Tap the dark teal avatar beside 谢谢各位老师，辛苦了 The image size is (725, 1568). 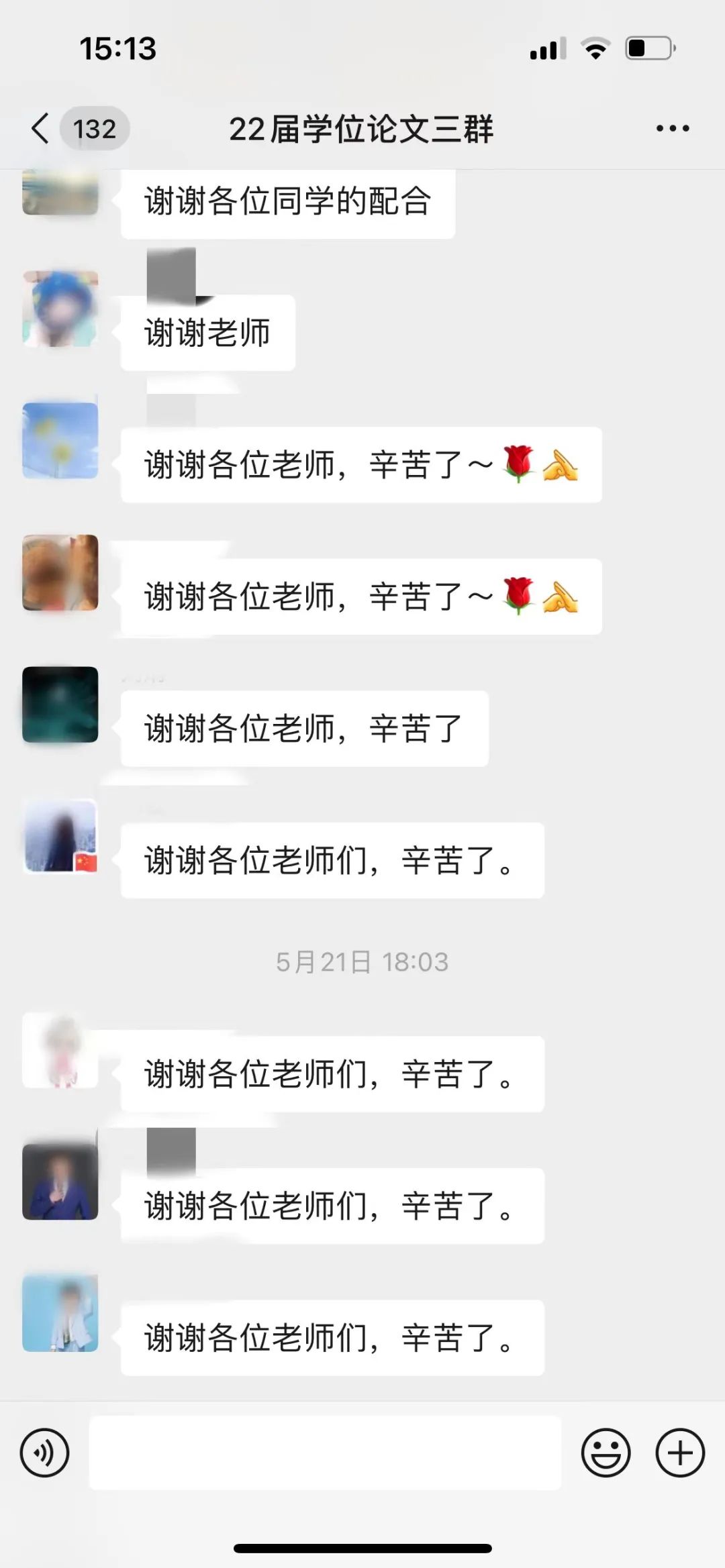pyautogui.click(x=60, y=704)
